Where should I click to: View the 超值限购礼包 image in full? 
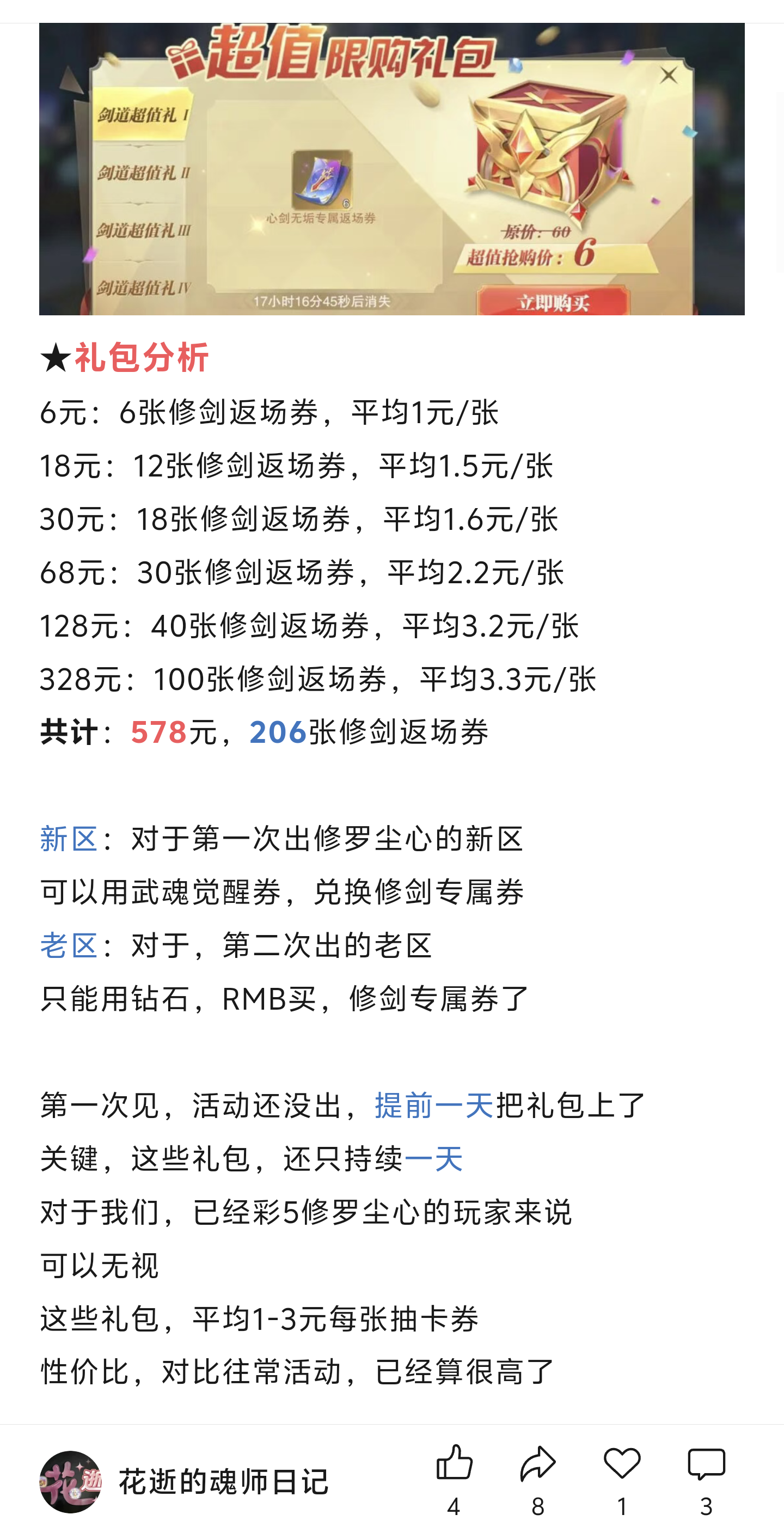coord(391,169)
